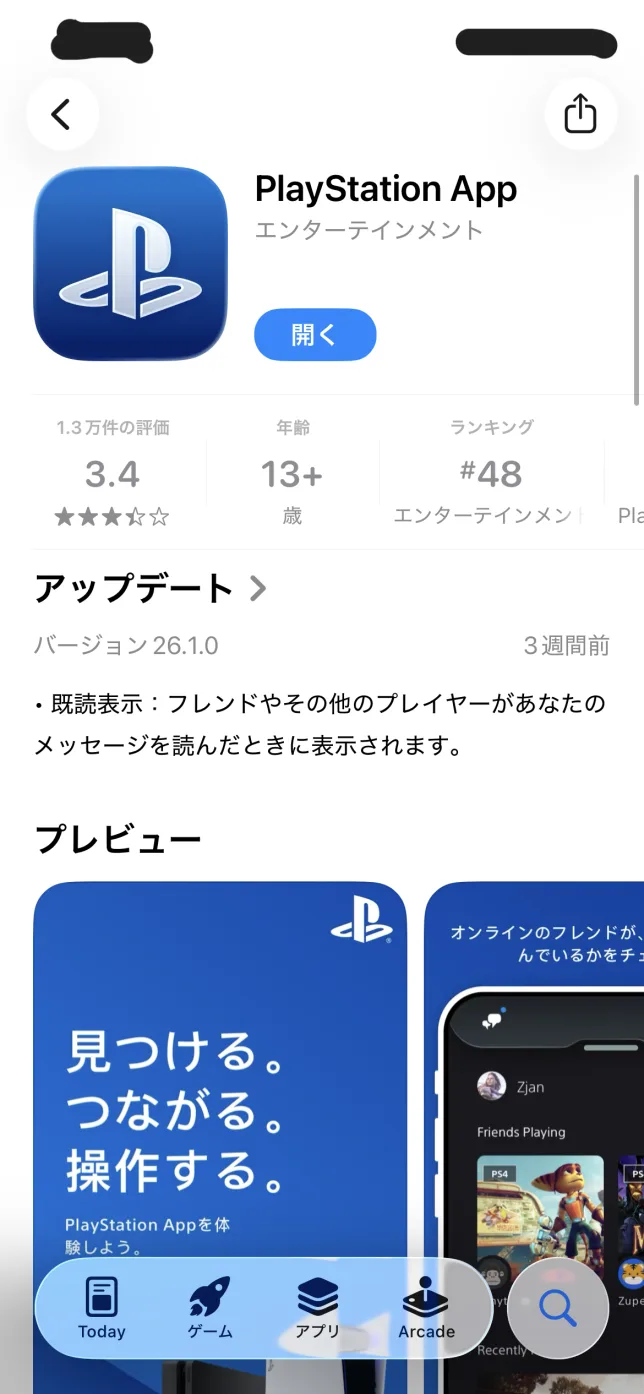This screenshot has height=1394, width=644.
Task: Open the search magnifier button
Action: tap(558, 1308)
